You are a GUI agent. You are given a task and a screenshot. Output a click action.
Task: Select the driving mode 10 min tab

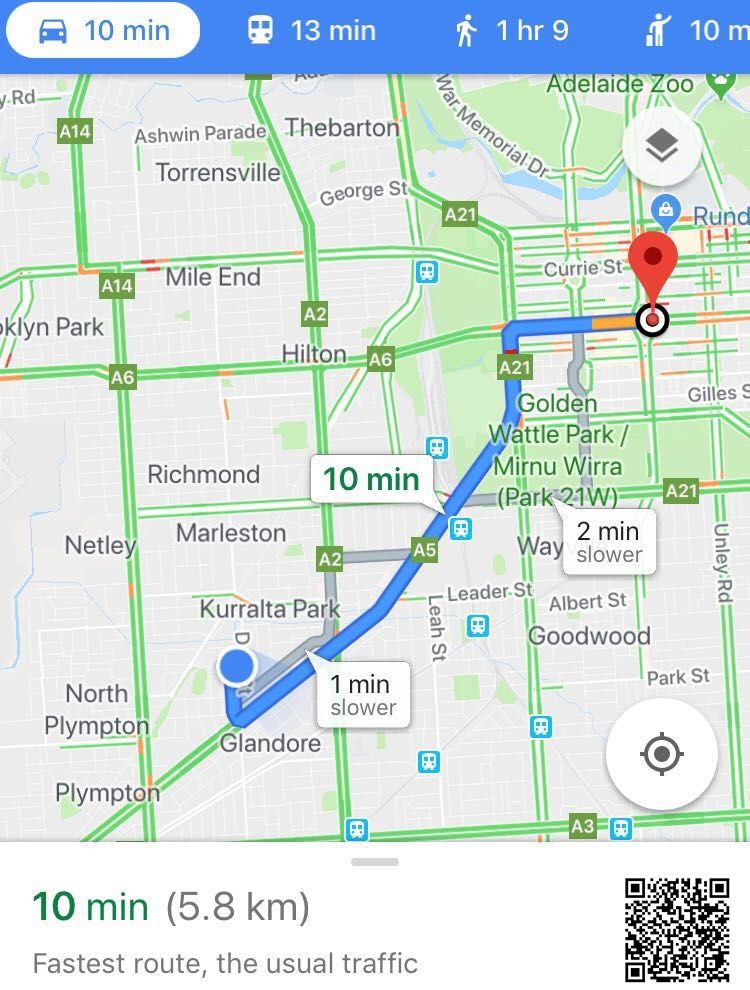tap(103, 31)
